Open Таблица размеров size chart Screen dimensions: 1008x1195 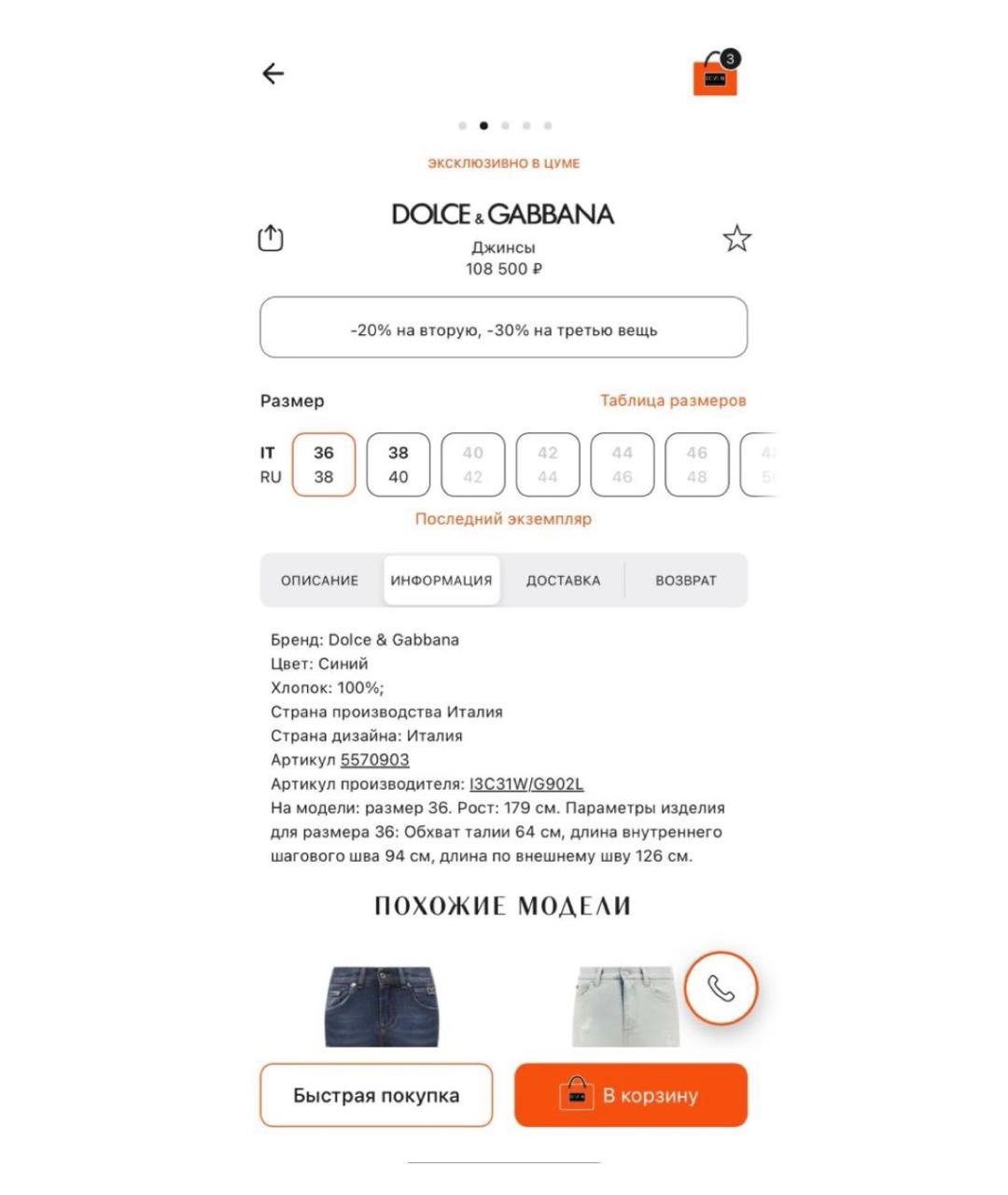point(672,401)
